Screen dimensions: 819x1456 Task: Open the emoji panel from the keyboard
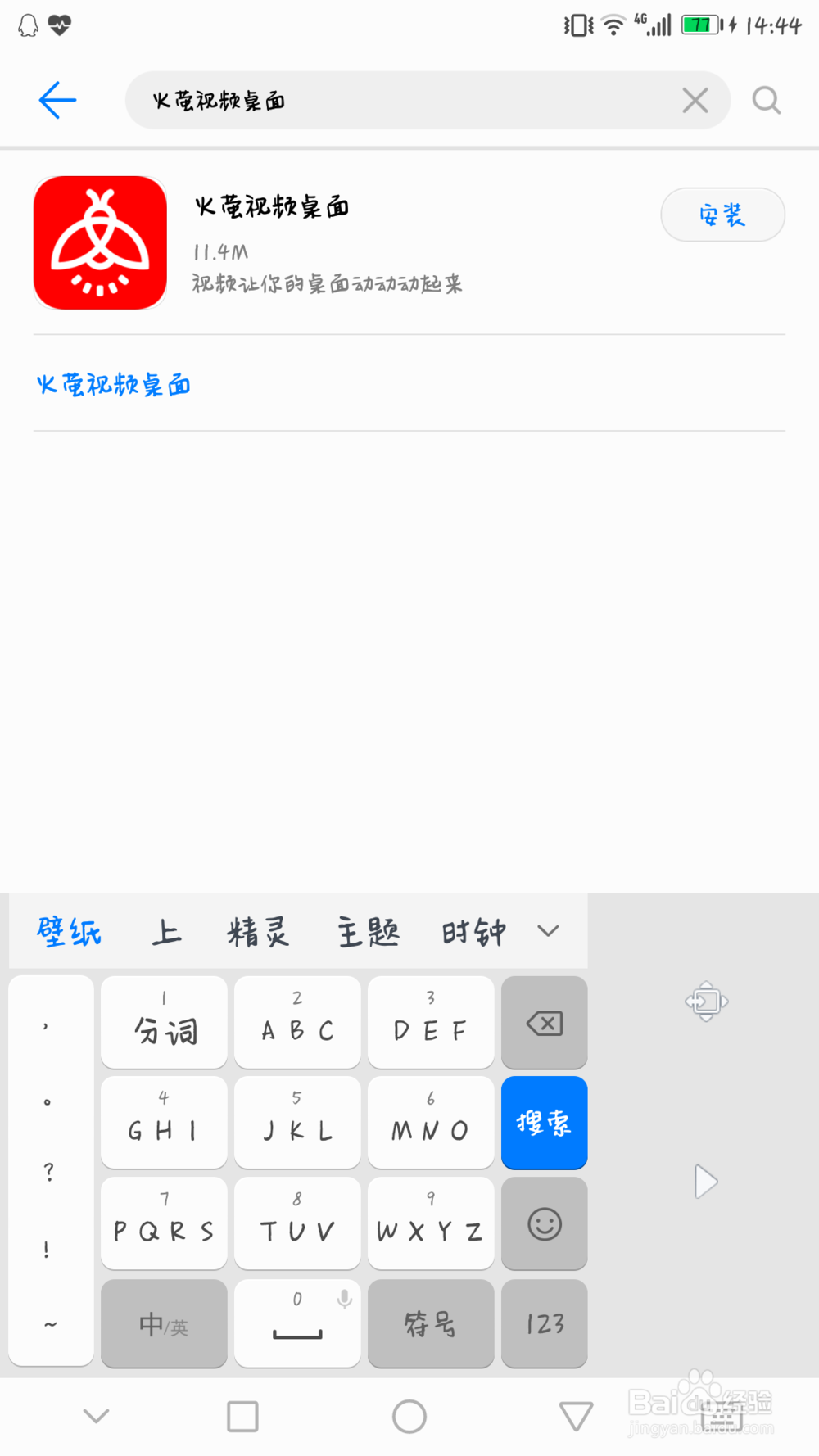click(544, 1224)
